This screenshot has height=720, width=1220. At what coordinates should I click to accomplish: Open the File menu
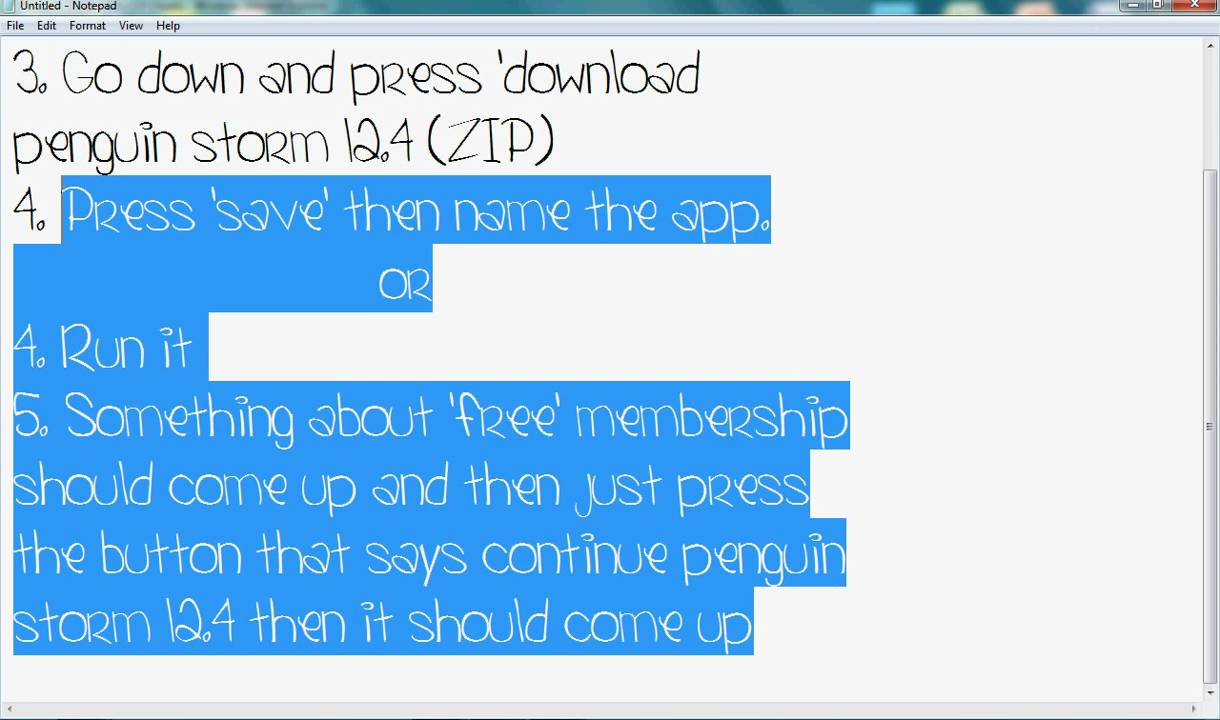pyautogui.click(x=15, y=26)
